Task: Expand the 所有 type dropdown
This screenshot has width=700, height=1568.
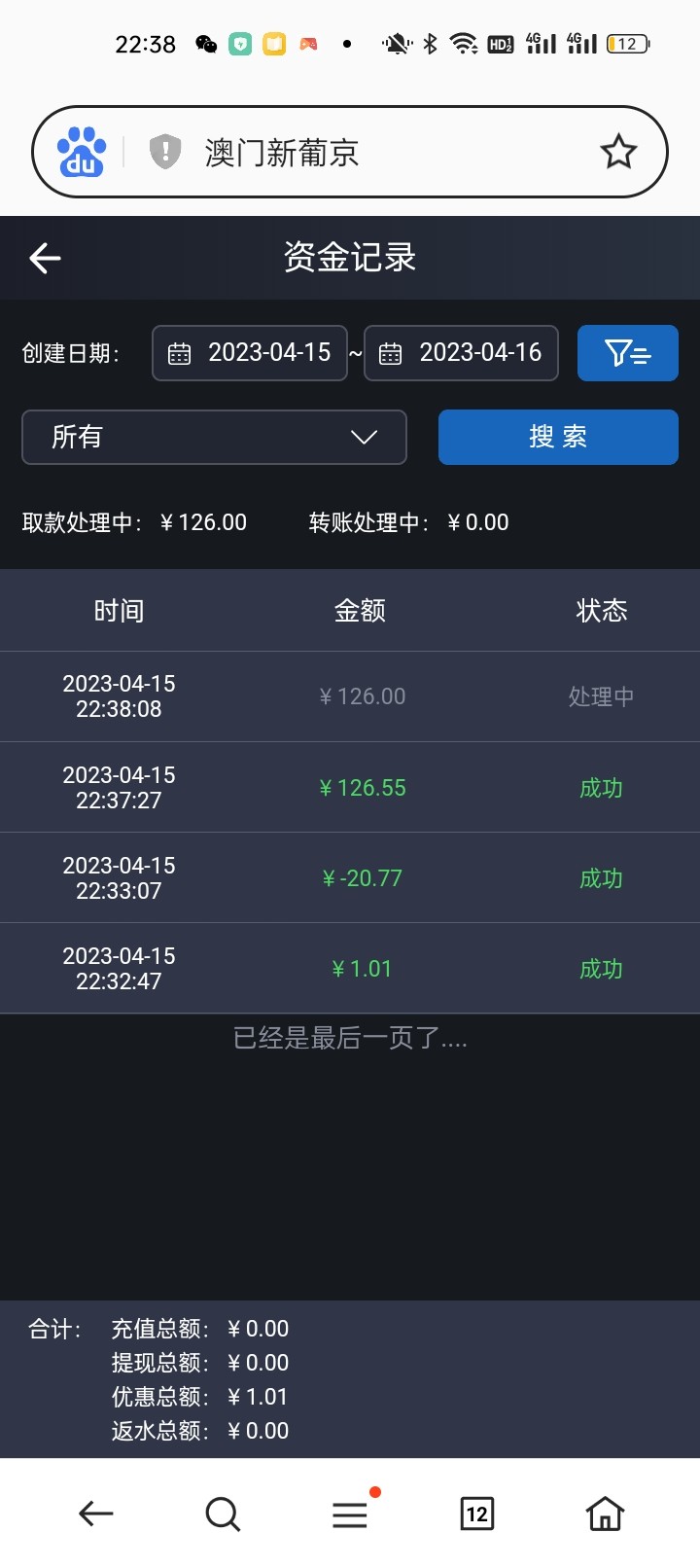Action: 214,437
